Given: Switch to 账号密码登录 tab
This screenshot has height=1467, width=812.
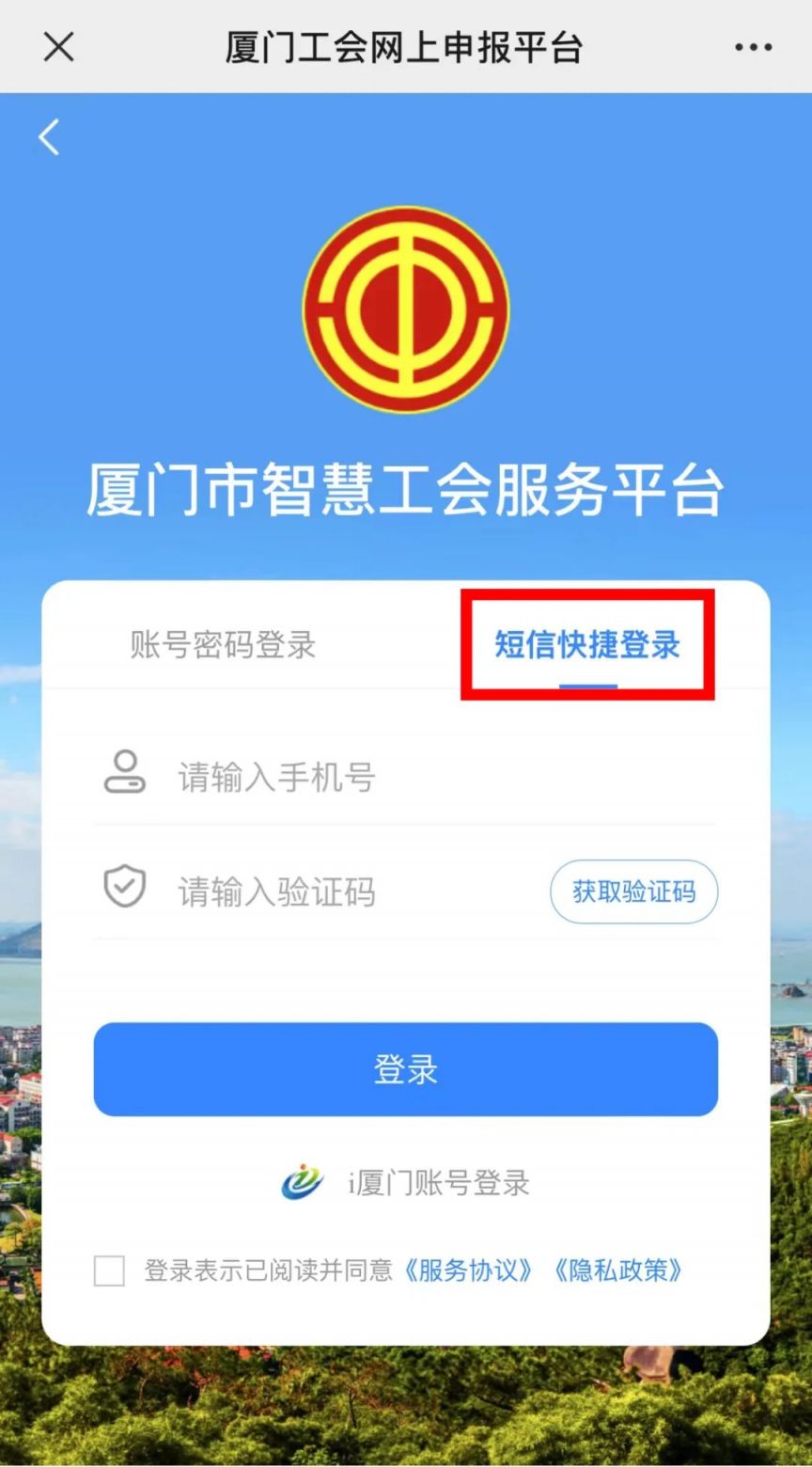Looking at the screenshot, I should tap(223, 645).
